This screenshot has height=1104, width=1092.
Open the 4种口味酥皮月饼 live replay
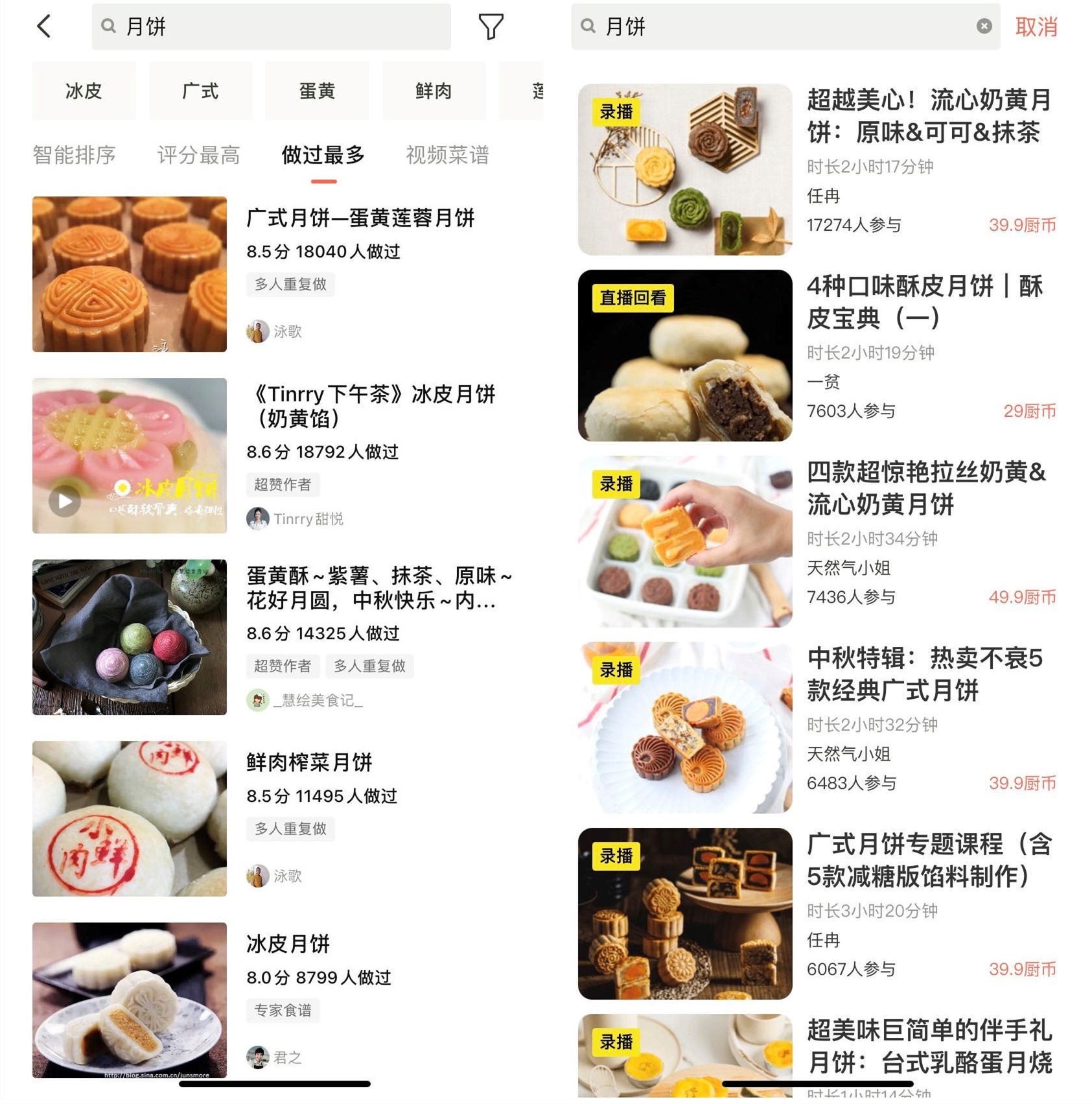click(x=924, y=302)
